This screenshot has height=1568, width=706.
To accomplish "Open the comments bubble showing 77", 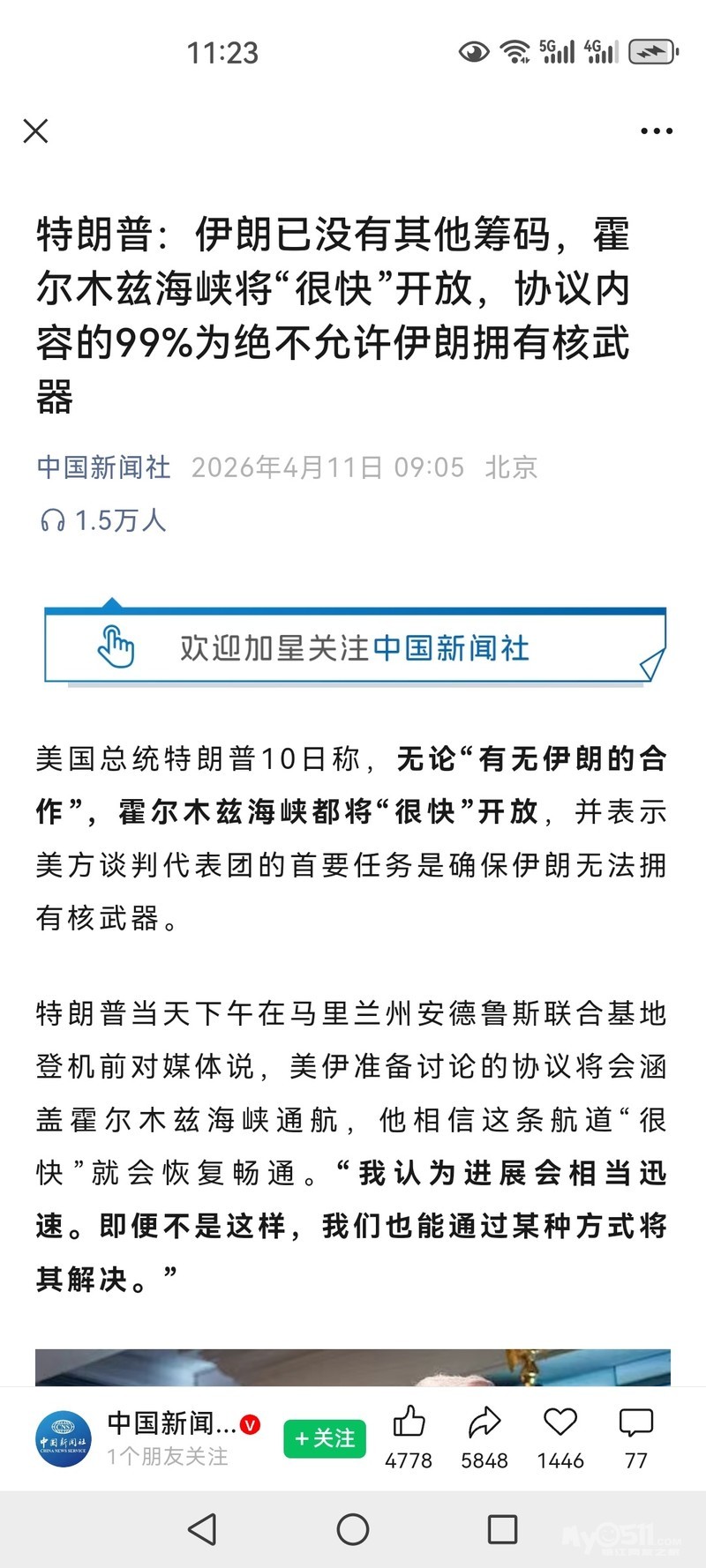I will 636,1422.
